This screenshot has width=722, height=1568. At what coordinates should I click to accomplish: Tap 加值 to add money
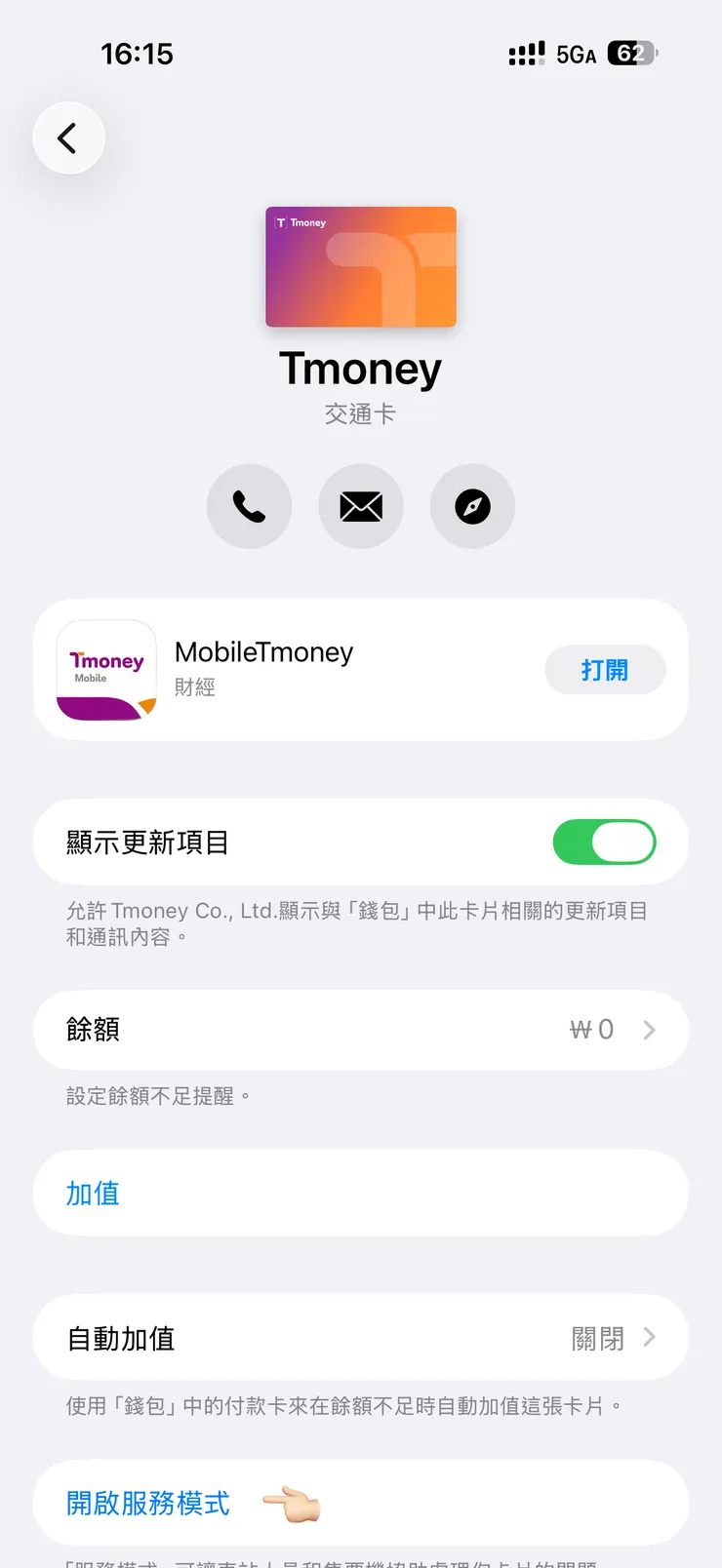93,1192
